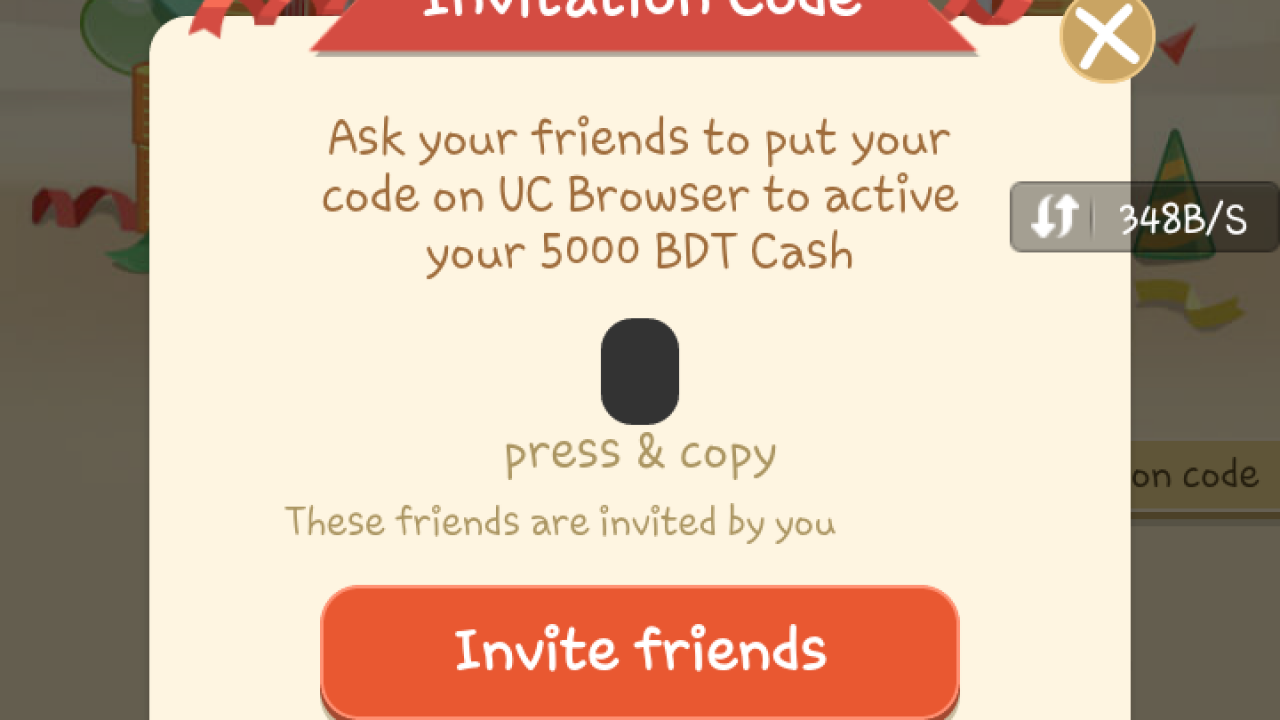Tap the invitation code to copy it
The image size is (1280, 720).
pyautogui.click(x=640, y=371)
